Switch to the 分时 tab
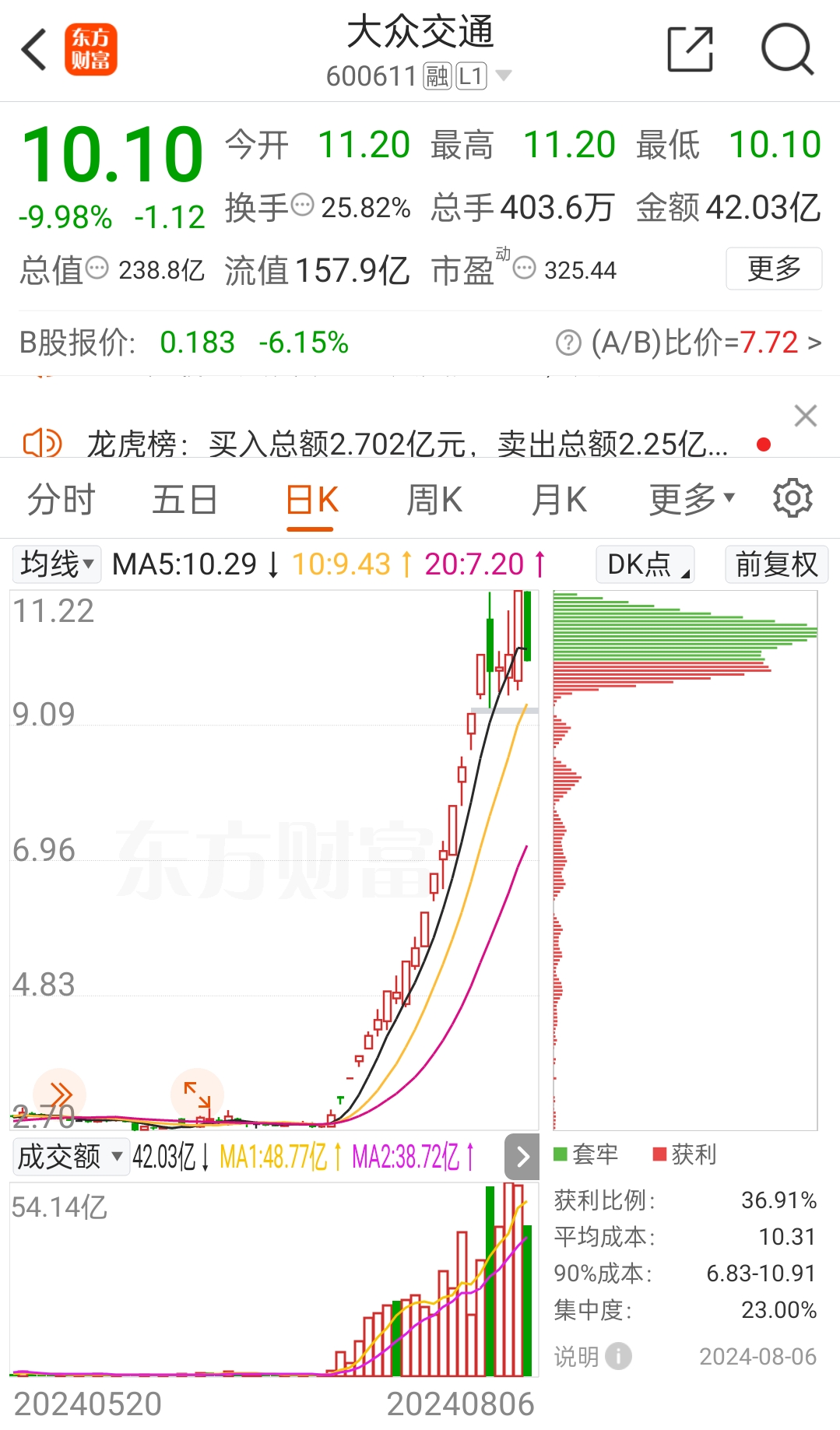The image size is (840, 1430). 61,499
